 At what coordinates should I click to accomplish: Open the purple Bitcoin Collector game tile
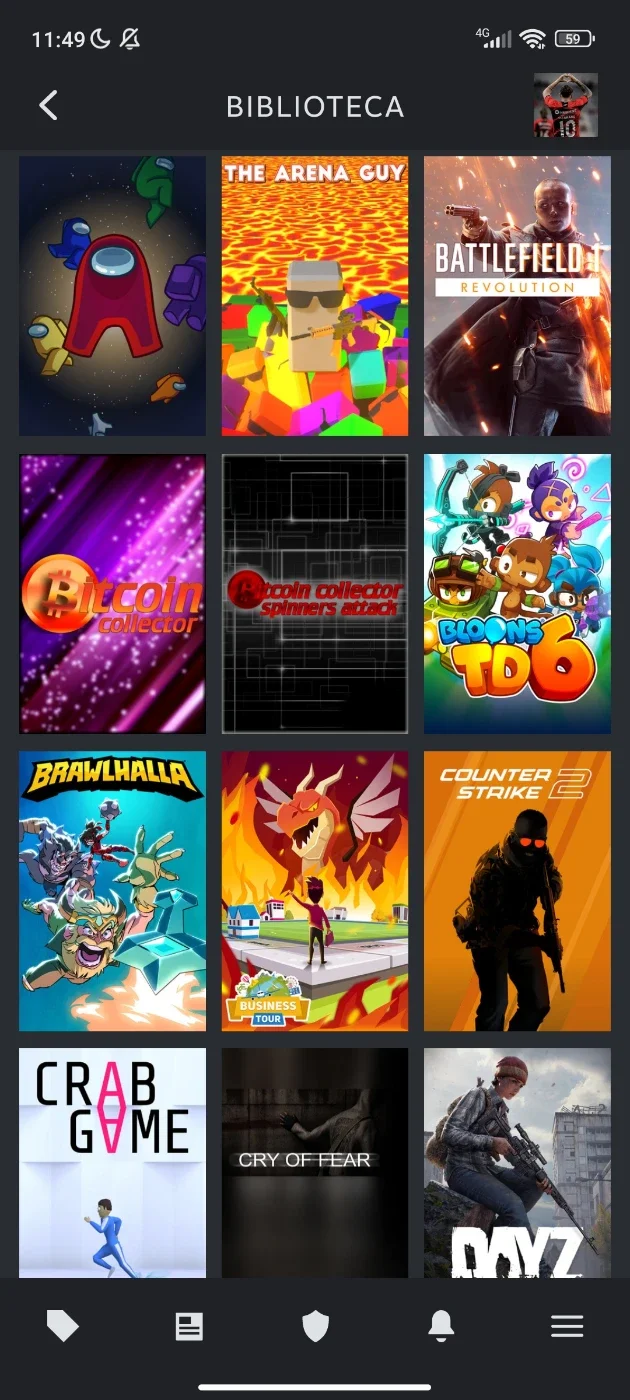click(113, 594)
